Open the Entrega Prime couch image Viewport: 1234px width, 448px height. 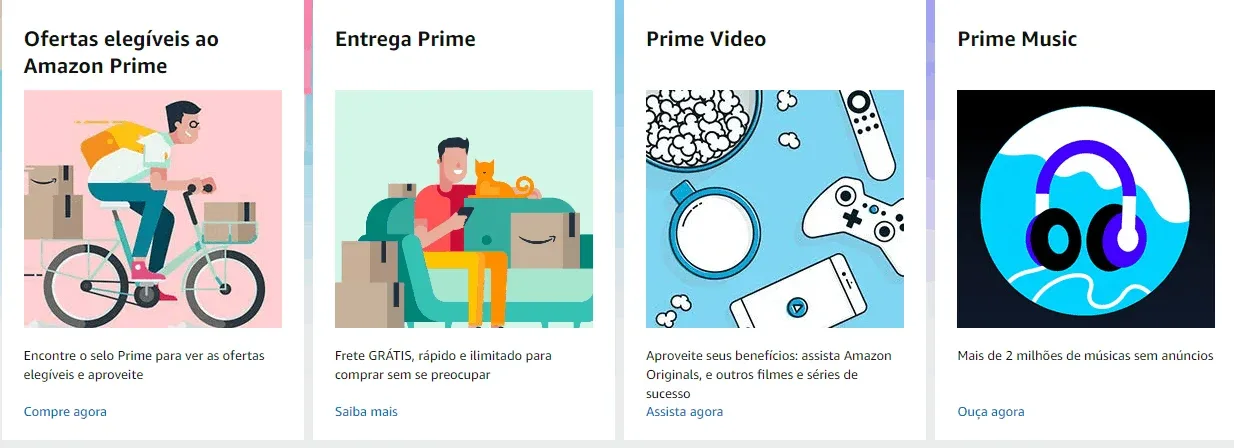pos(464,209)
